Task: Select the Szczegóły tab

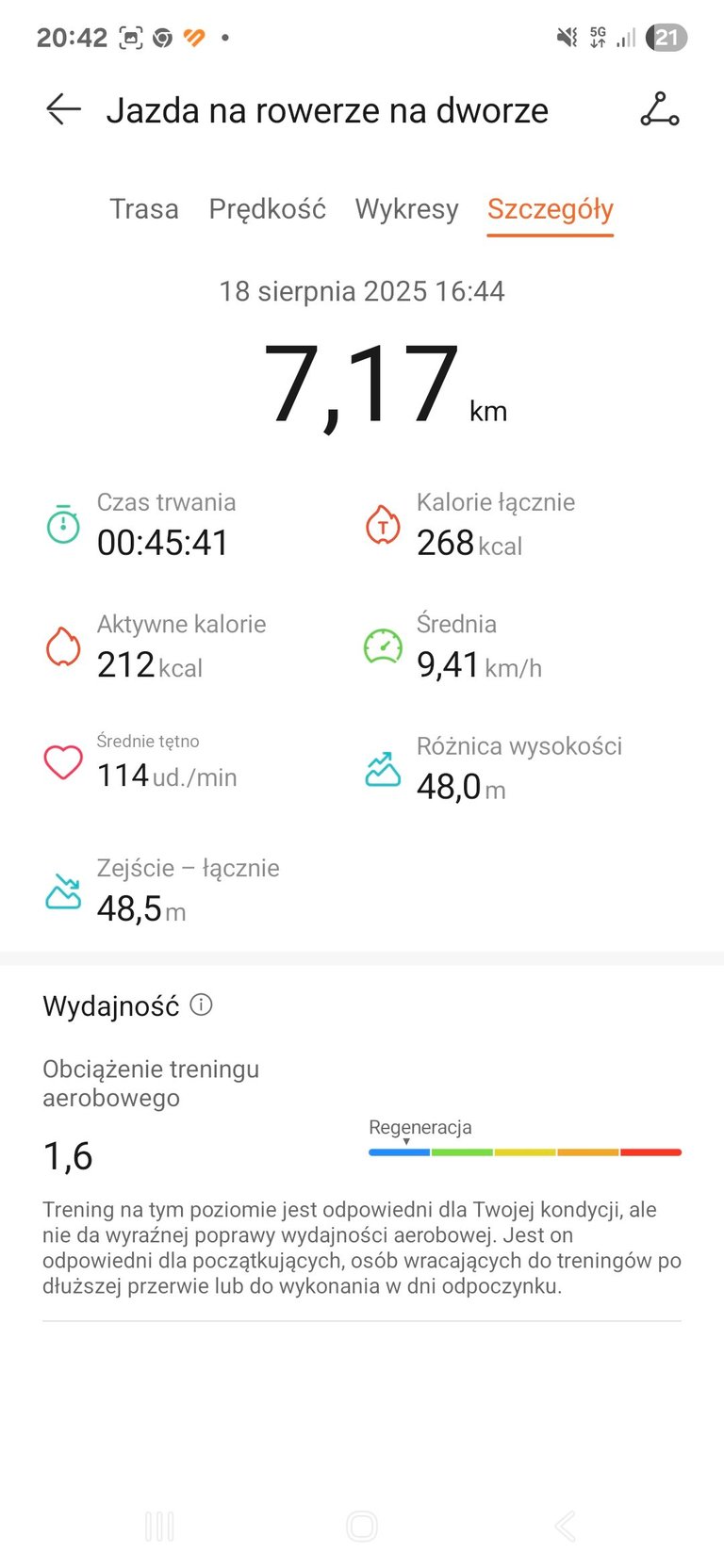Action: tap(551, 209)
